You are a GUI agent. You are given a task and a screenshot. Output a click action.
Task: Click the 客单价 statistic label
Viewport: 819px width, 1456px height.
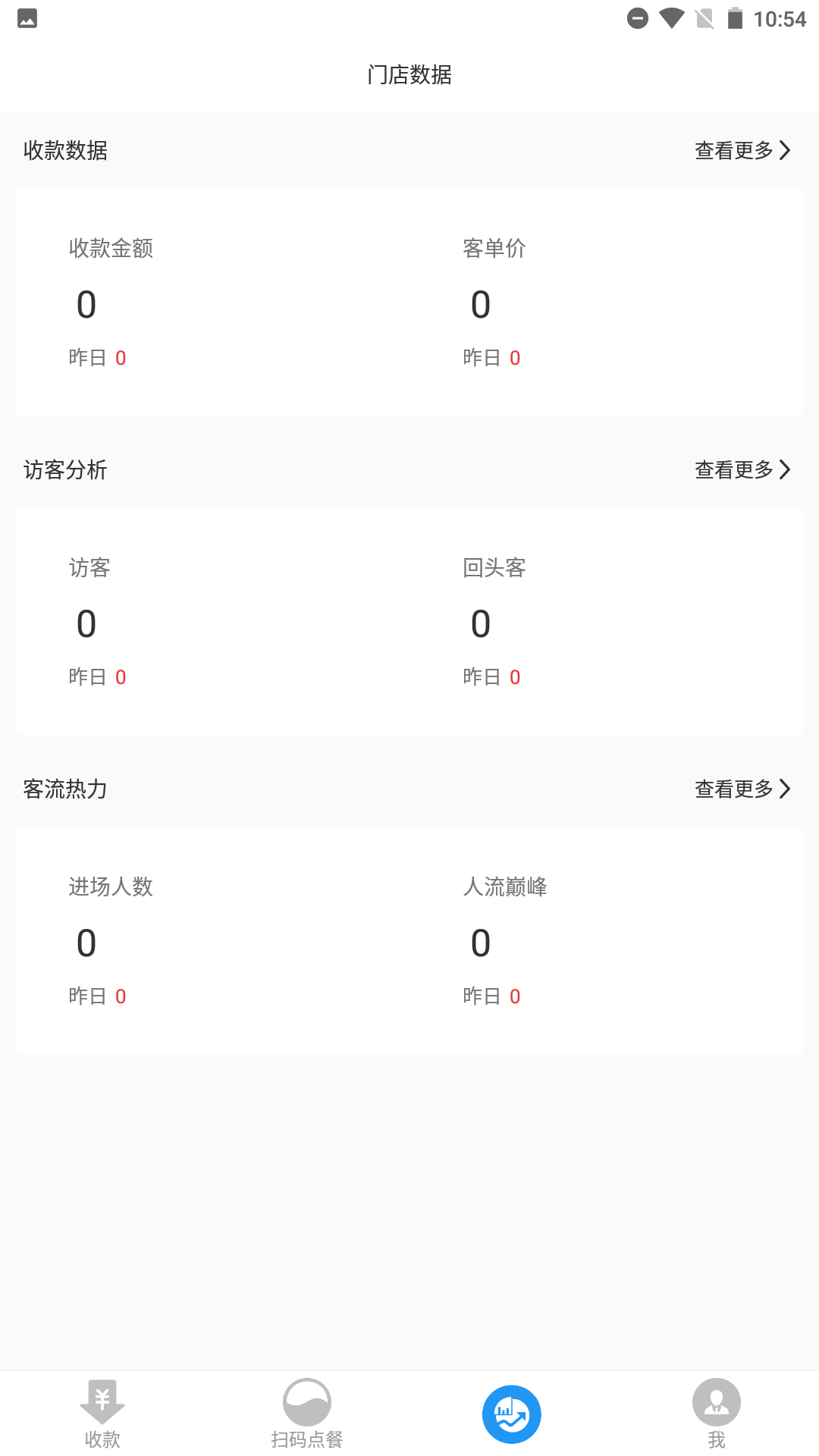494,248
